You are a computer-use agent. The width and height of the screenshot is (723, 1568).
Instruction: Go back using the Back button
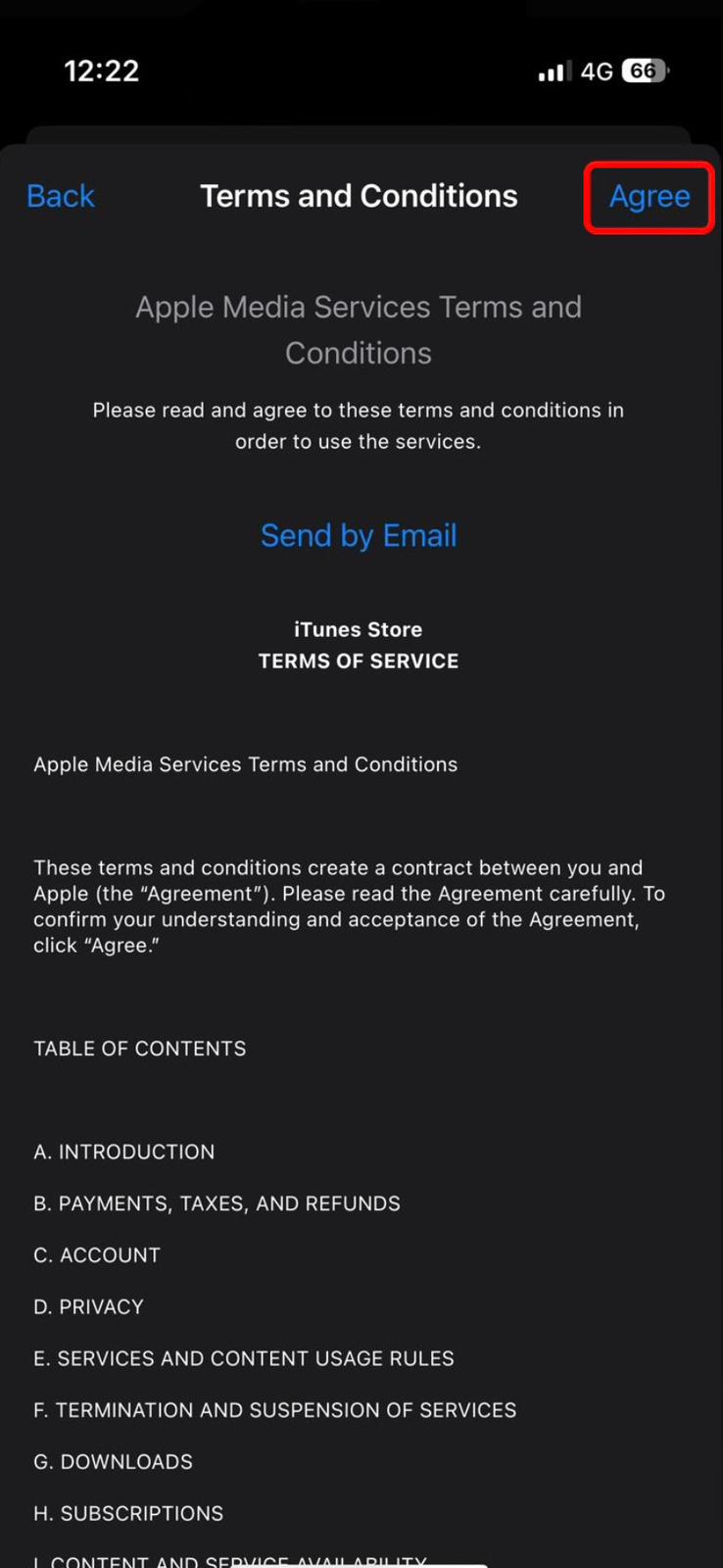(x=61, y=196)
